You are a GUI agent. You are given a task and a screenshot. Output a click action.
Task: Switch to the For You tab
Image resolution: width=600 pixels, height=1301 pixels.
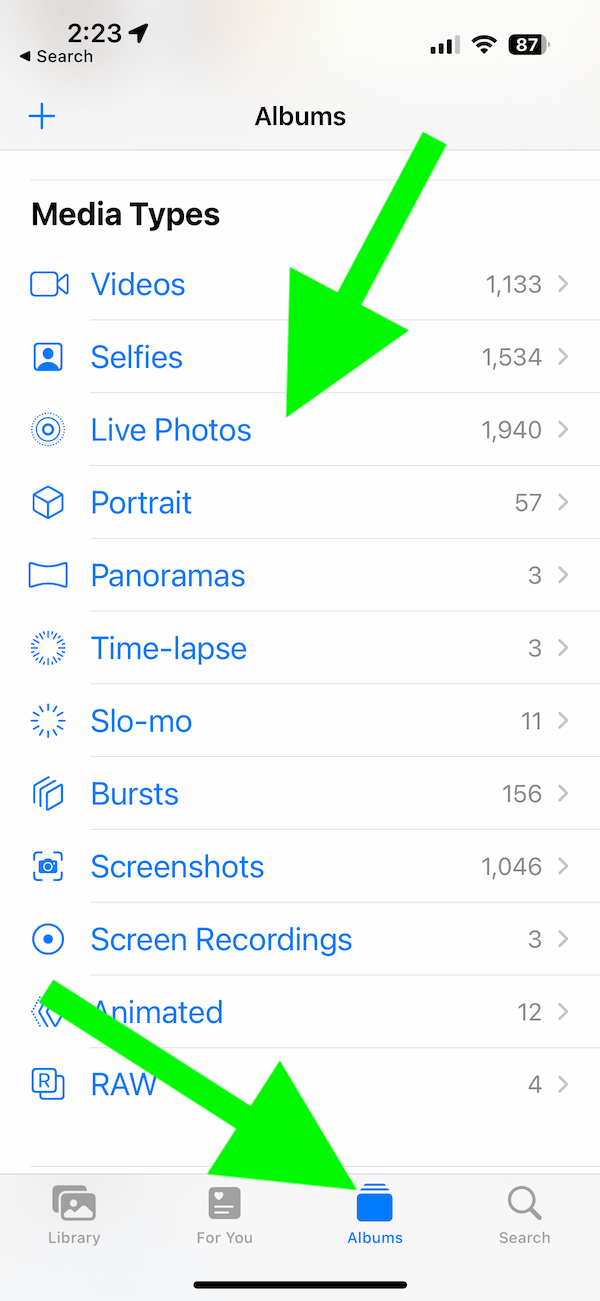224,1214
